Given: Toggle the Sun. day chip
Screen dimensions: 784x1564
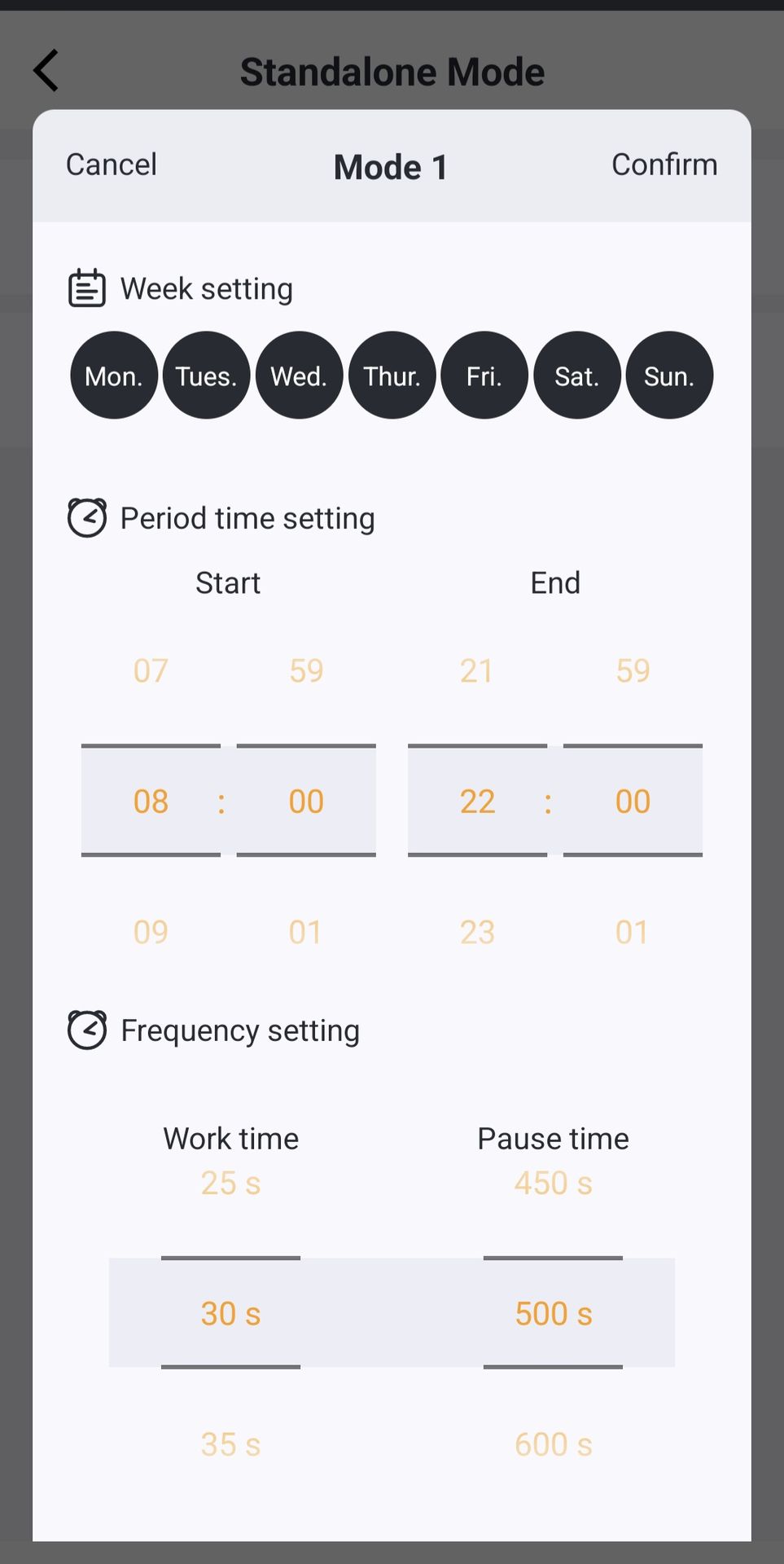Looking at the screenshot, I should pos(669,376).
